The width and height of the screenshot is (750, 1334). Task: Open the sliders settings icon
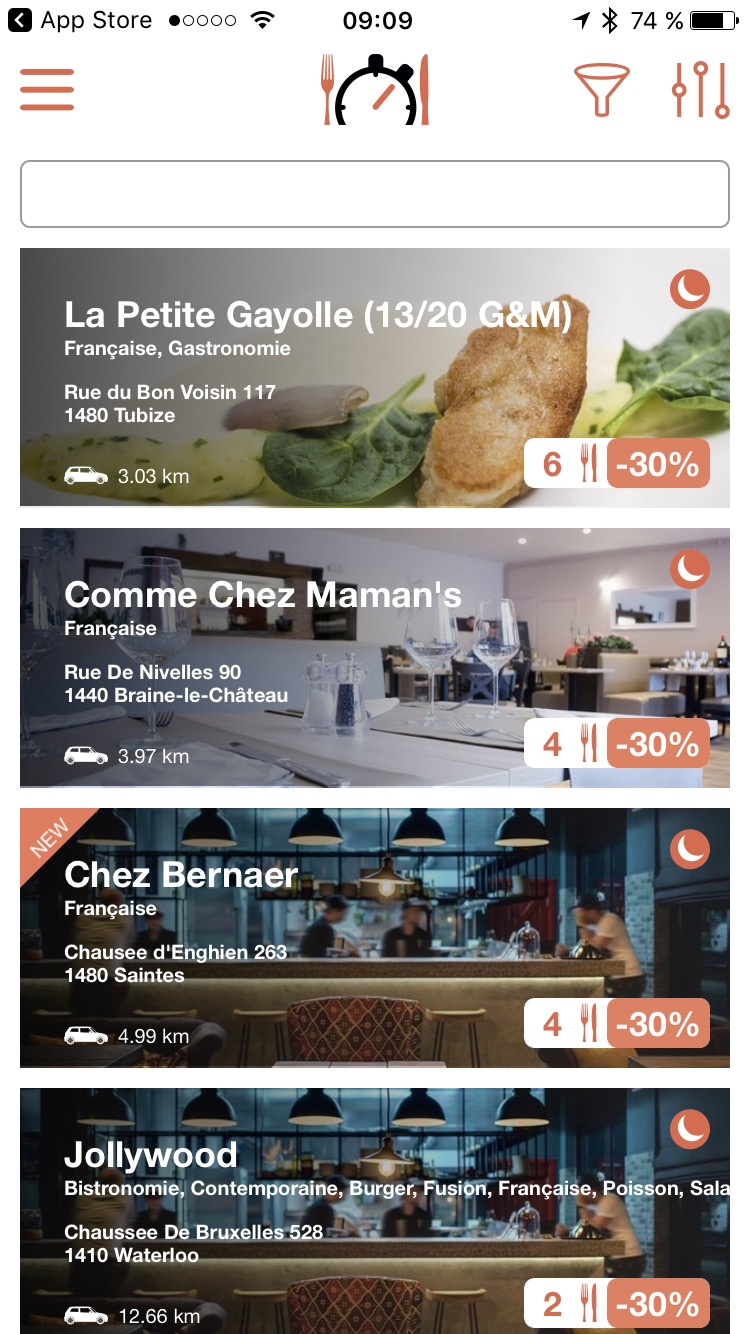[700, 90]
